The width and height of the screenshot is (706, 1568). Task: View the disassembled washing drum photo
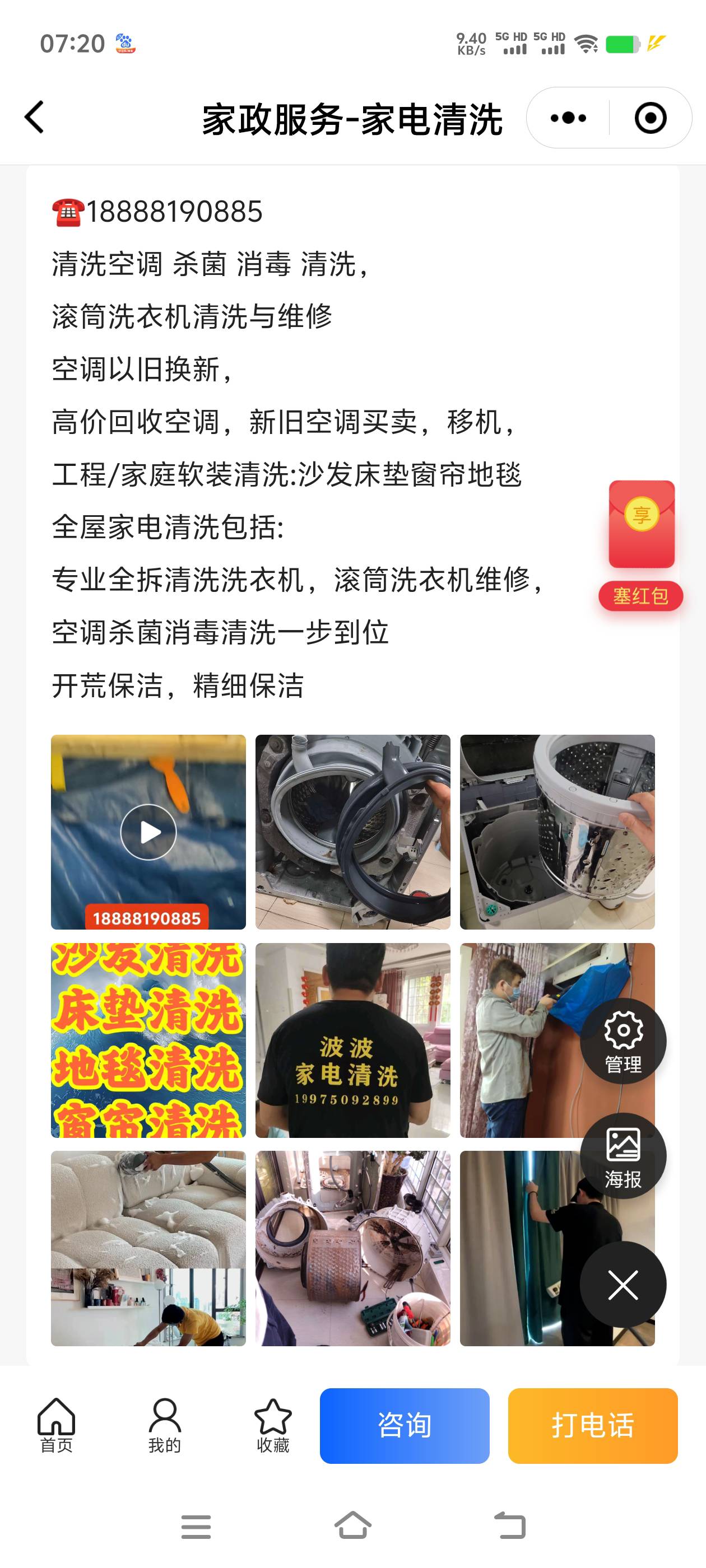(352, 1248)
